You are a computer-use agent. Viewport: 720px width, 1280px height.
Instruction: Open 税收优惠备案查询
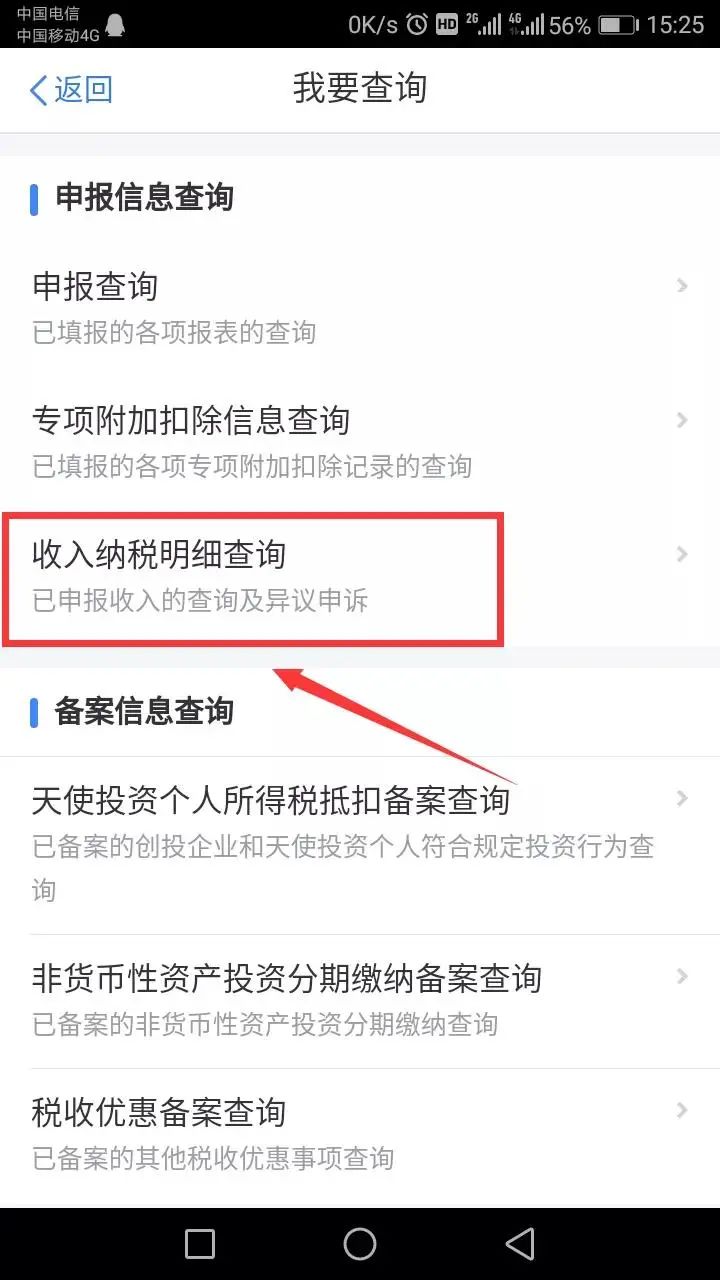coord(360,1135)
